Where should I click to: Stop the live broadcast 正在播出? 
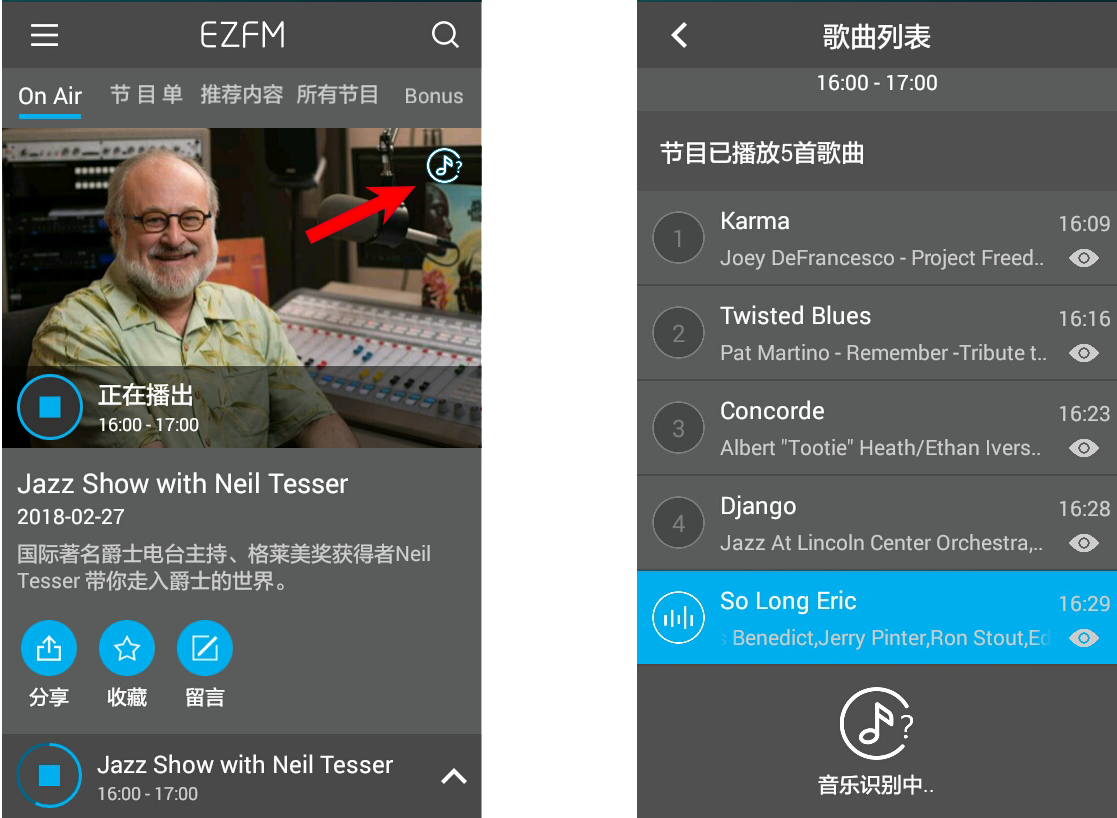[x=50, y=407]
